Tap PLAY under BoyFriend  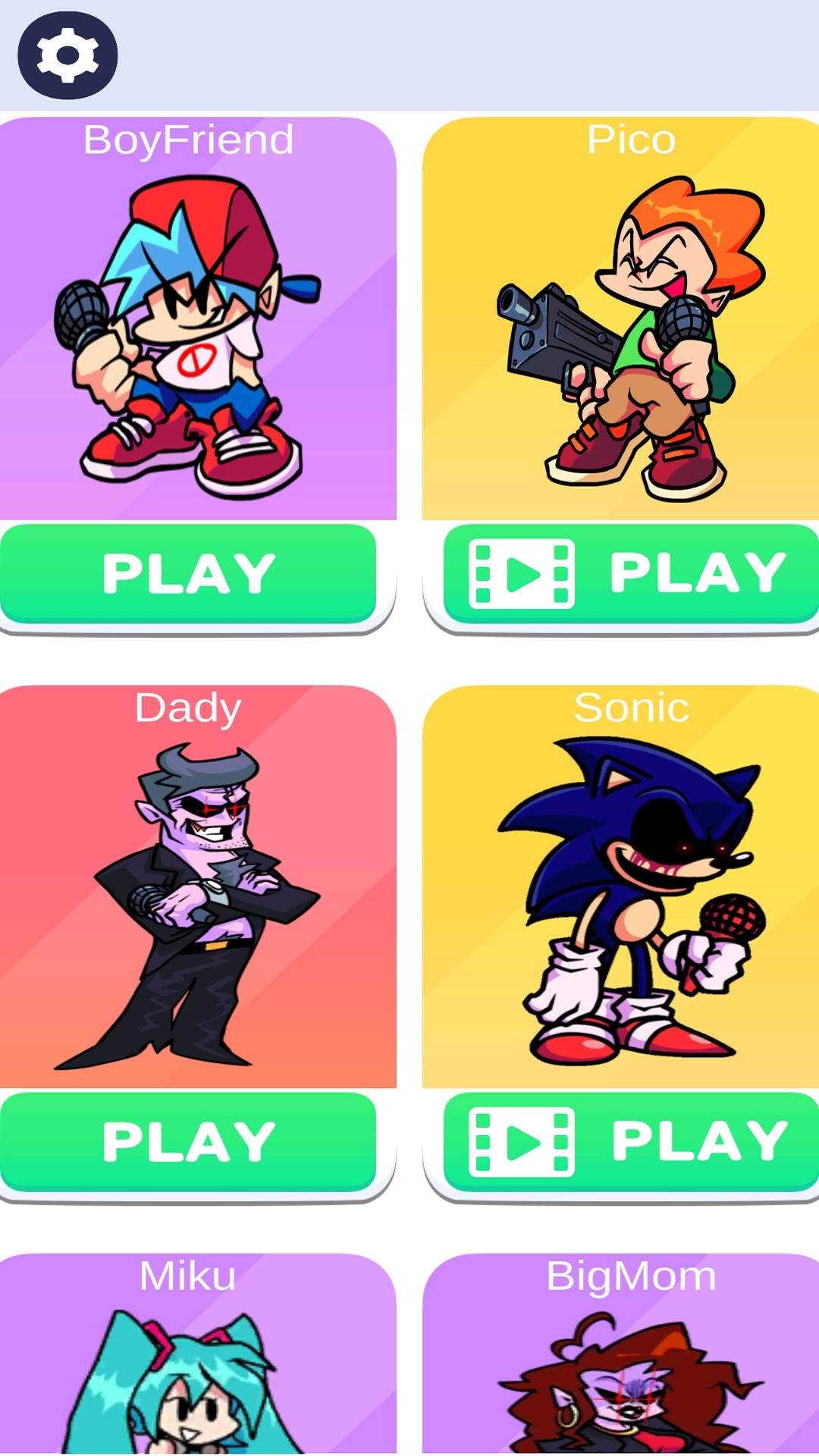(188, 574)
